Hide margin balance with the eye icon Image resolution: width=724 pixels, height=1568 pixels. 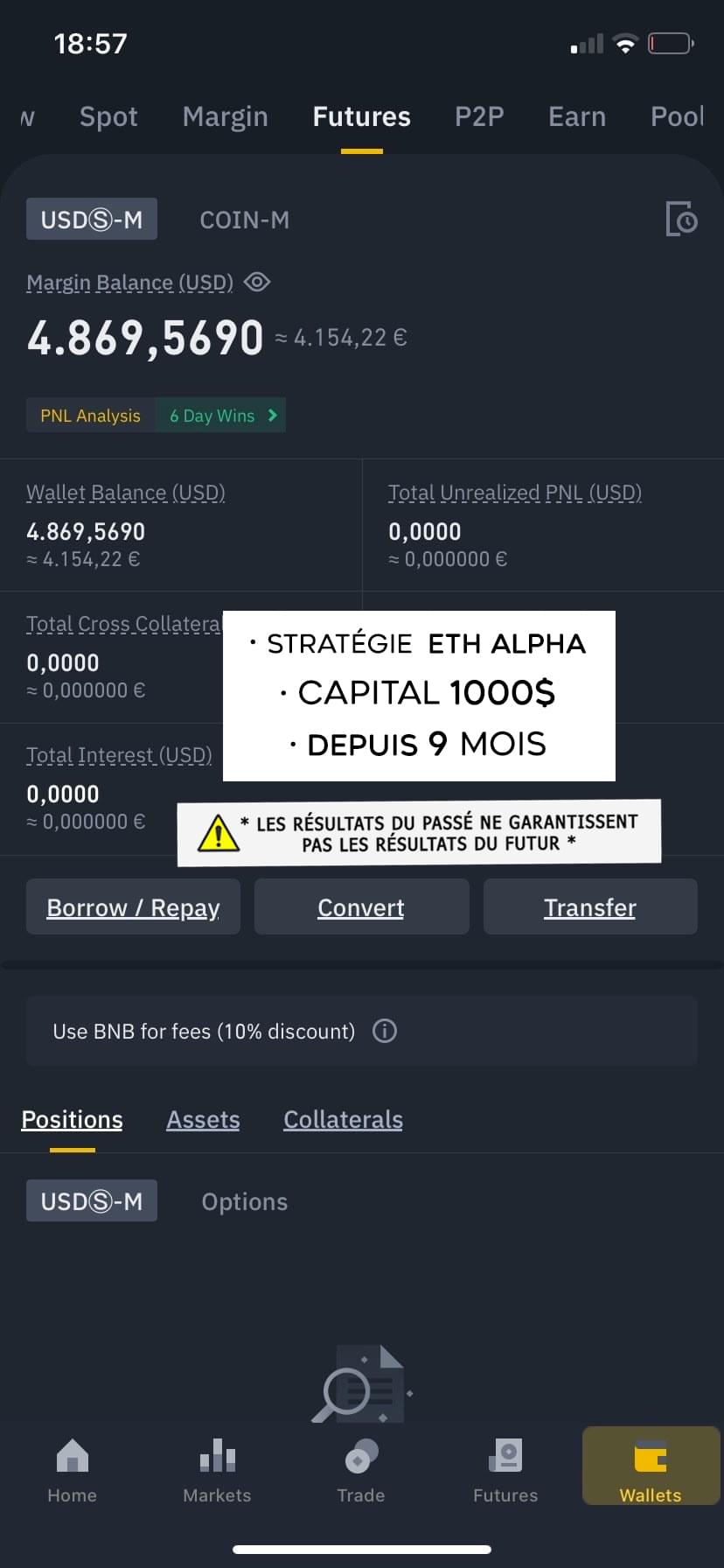click(x=257, y=282)
